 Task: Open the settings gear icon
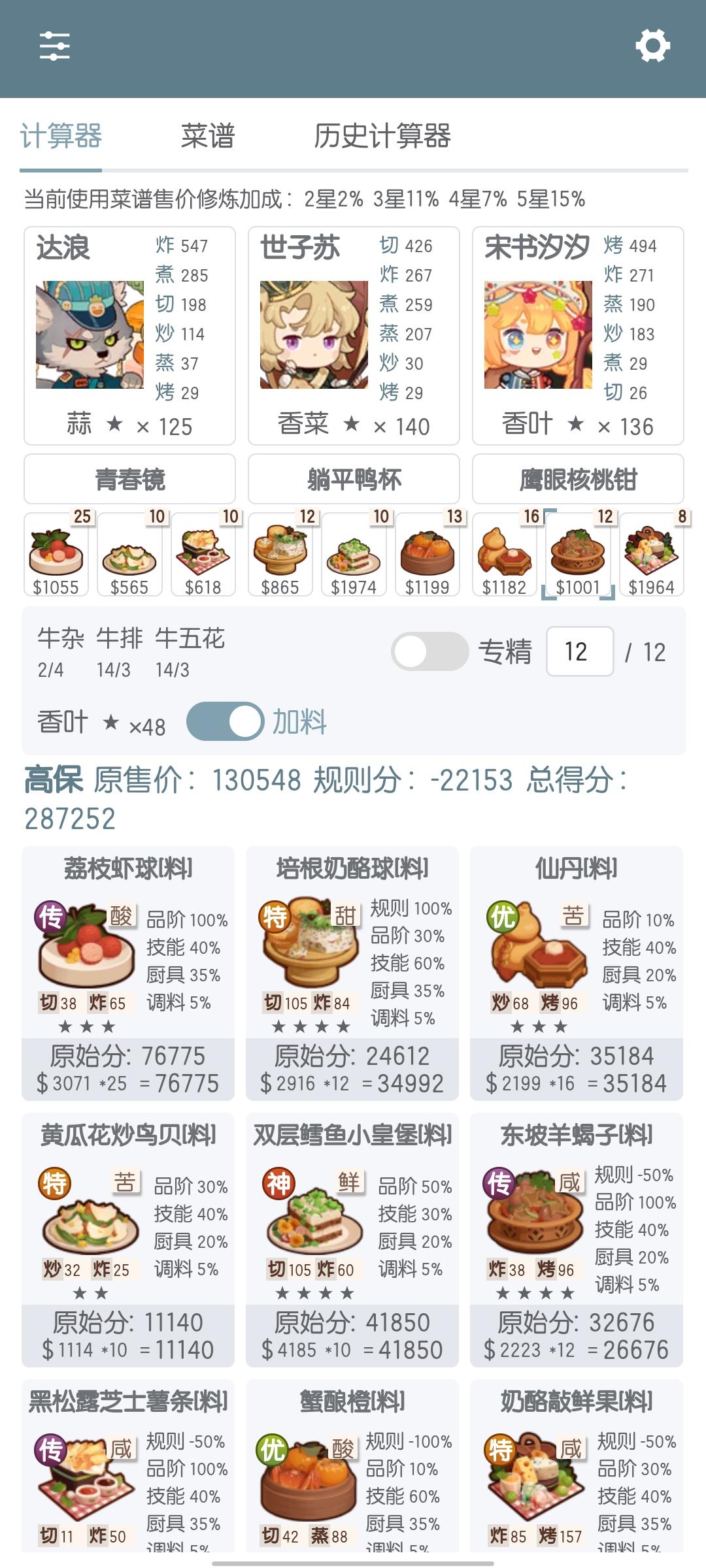click(654, 46)
